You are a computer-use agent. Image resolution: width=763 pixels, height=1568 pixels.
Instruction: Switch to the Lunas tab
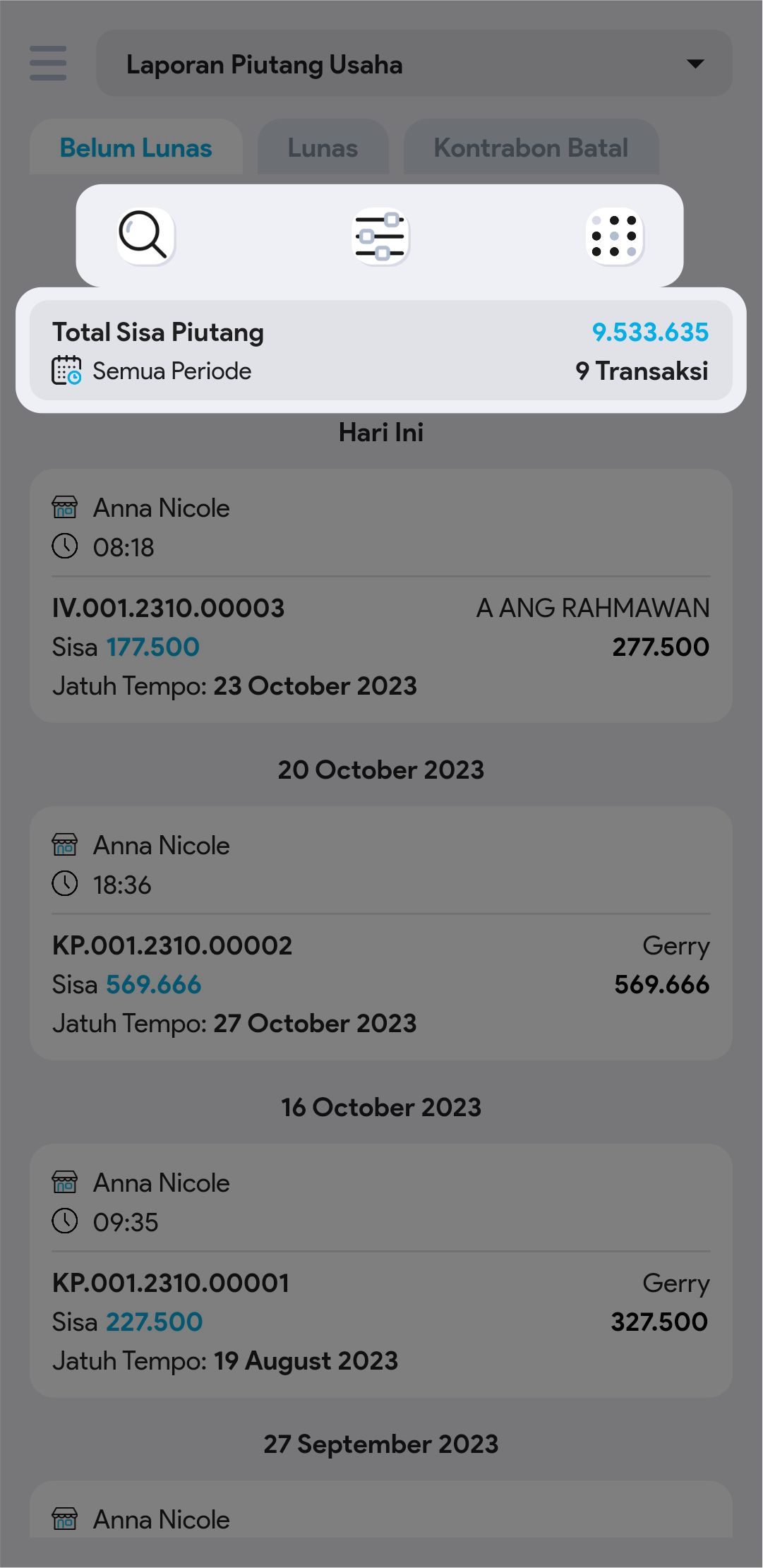coord(323,148)
